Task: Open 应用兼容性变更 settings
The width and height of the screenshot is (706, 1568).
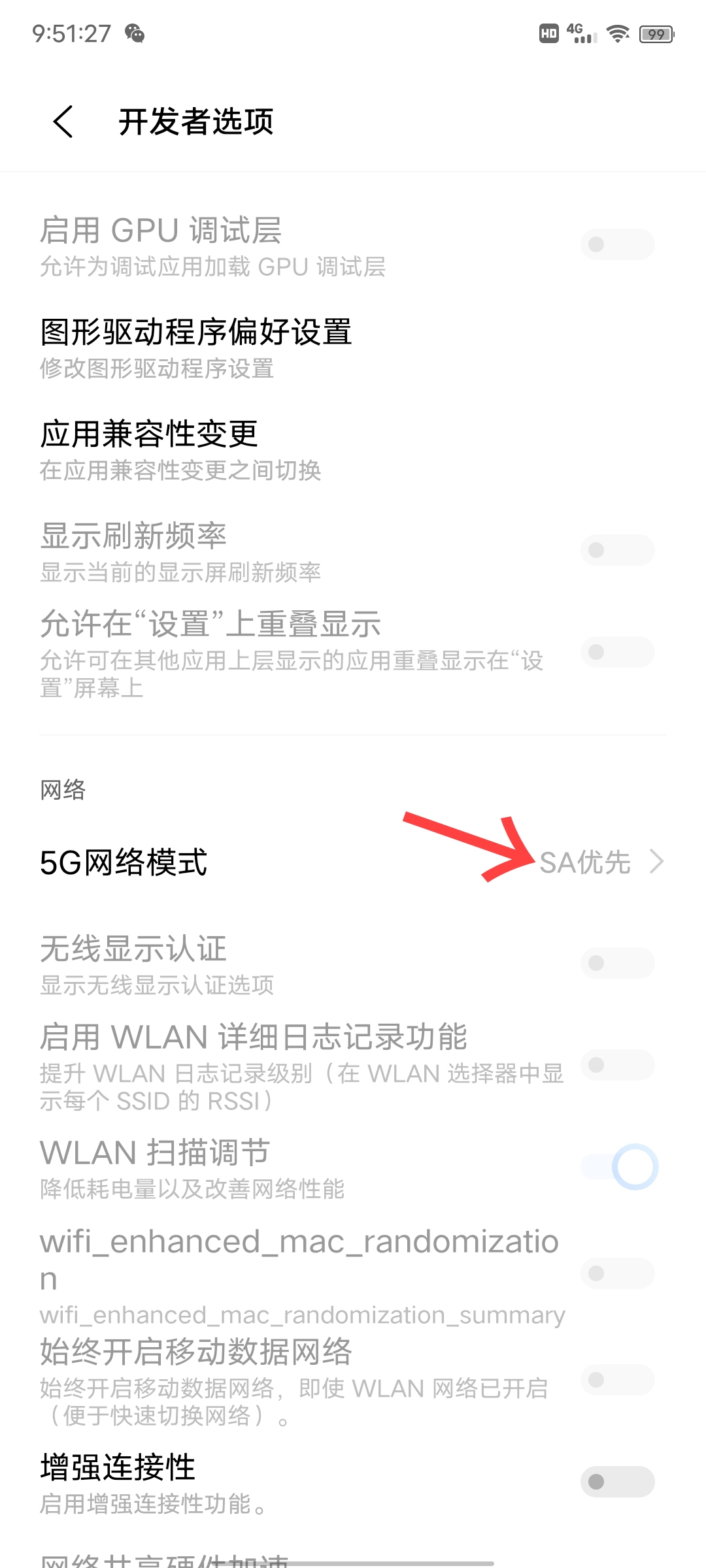Action: 180,450
